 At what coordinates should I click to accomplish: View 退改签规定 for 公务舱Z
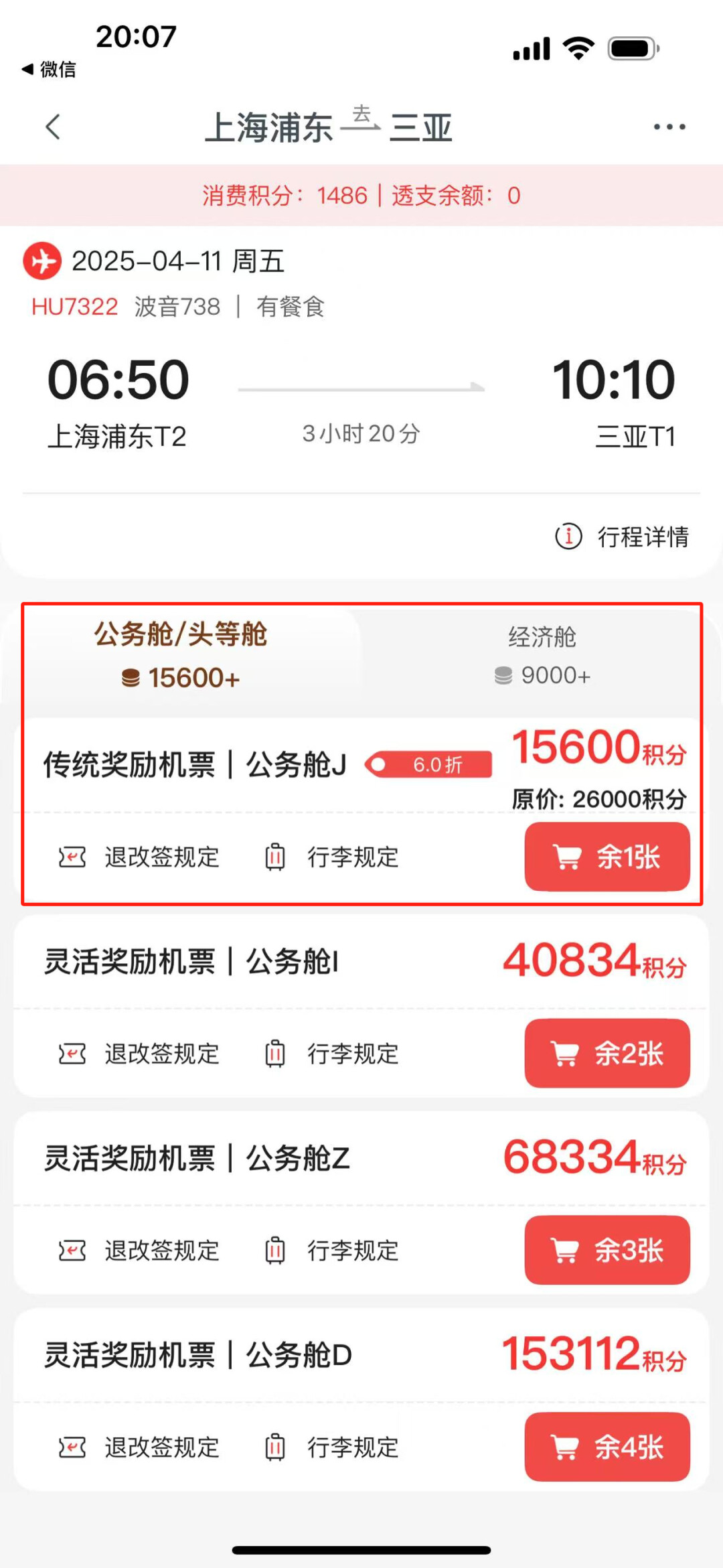click(x=140, y=1251)
